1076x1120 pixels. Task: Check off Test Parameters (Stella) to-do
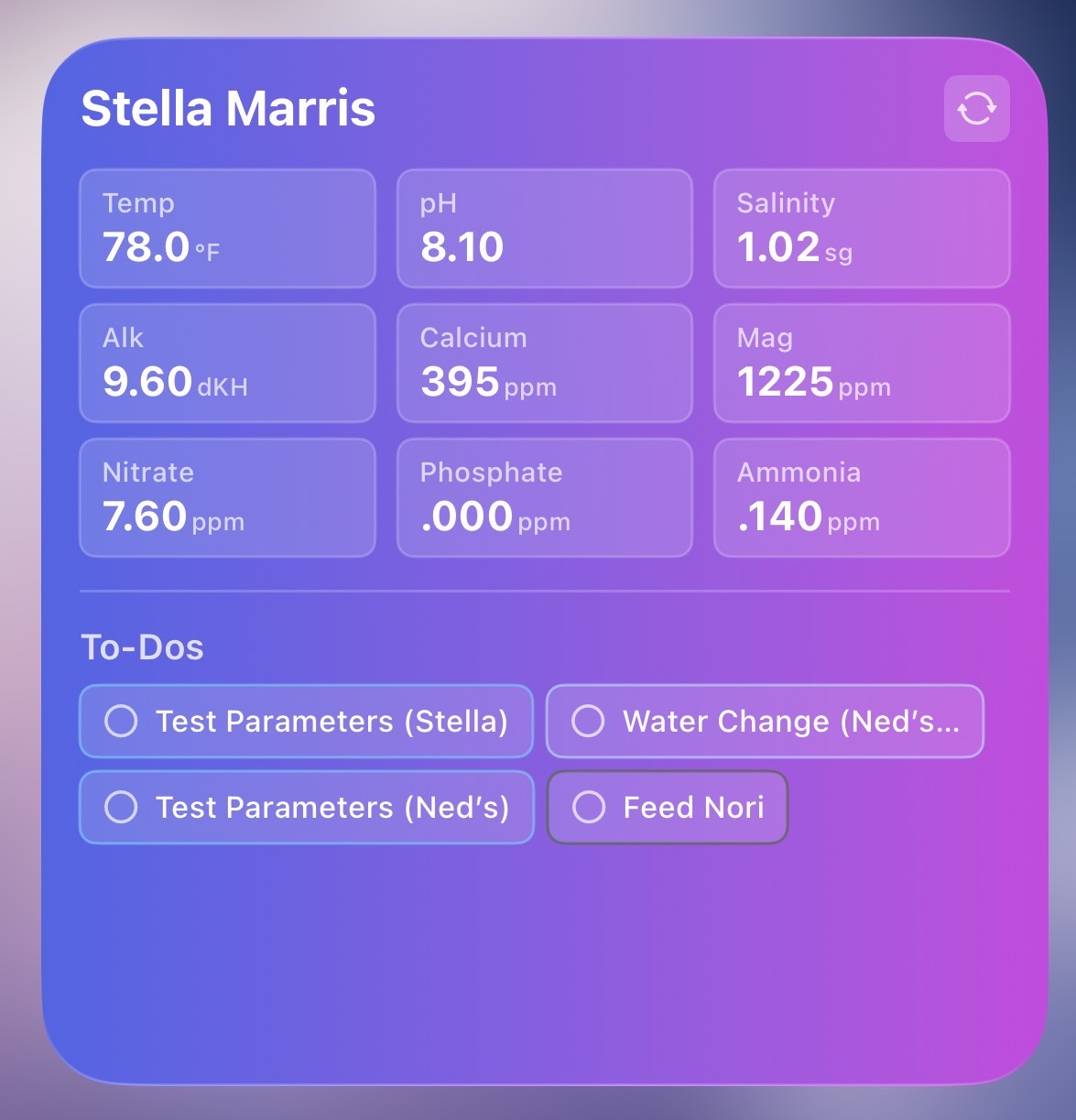(122, 721)
